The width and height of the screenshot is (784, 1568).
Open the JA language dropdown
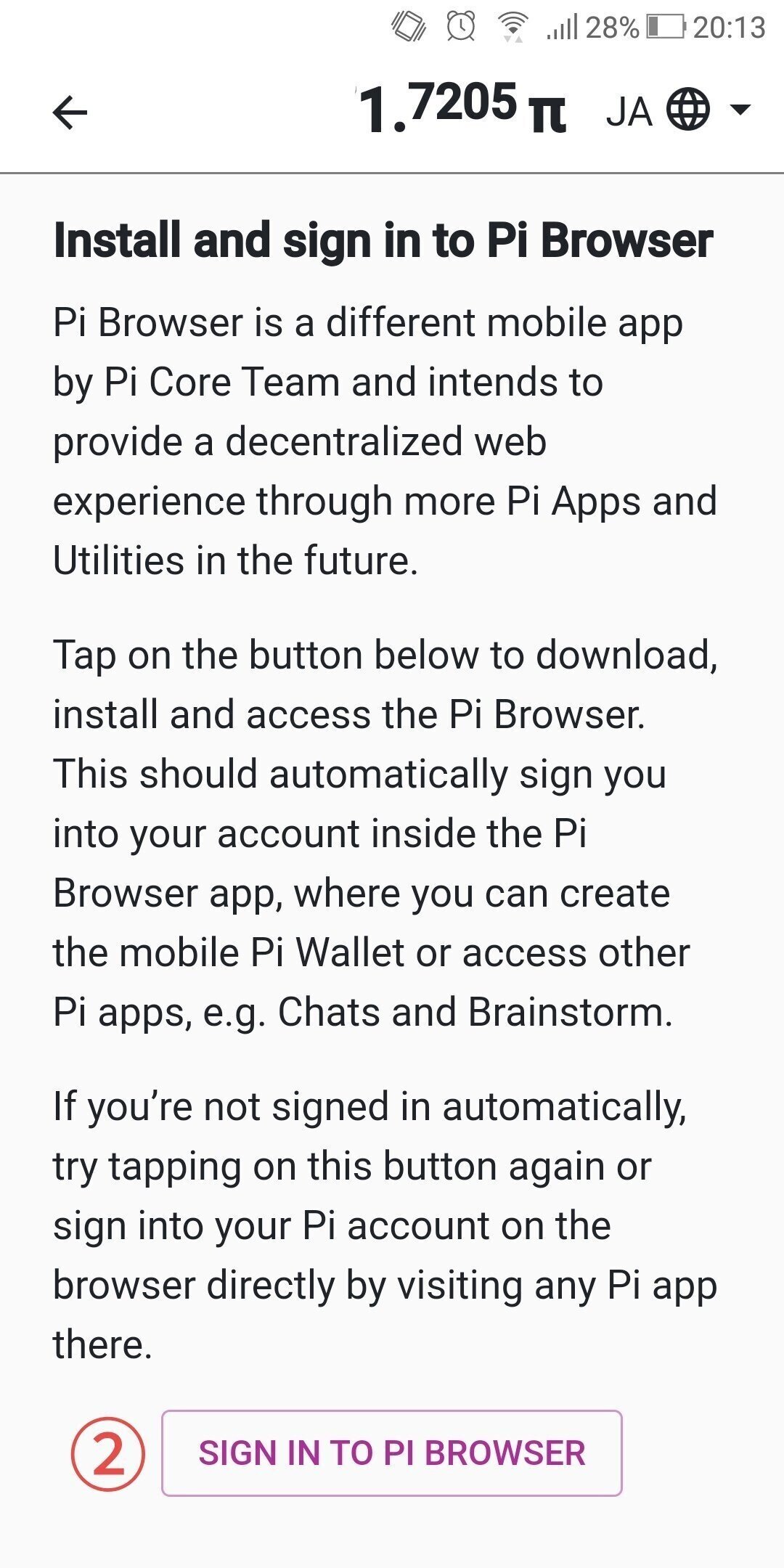pyautogui.click(x=677, y=111)
